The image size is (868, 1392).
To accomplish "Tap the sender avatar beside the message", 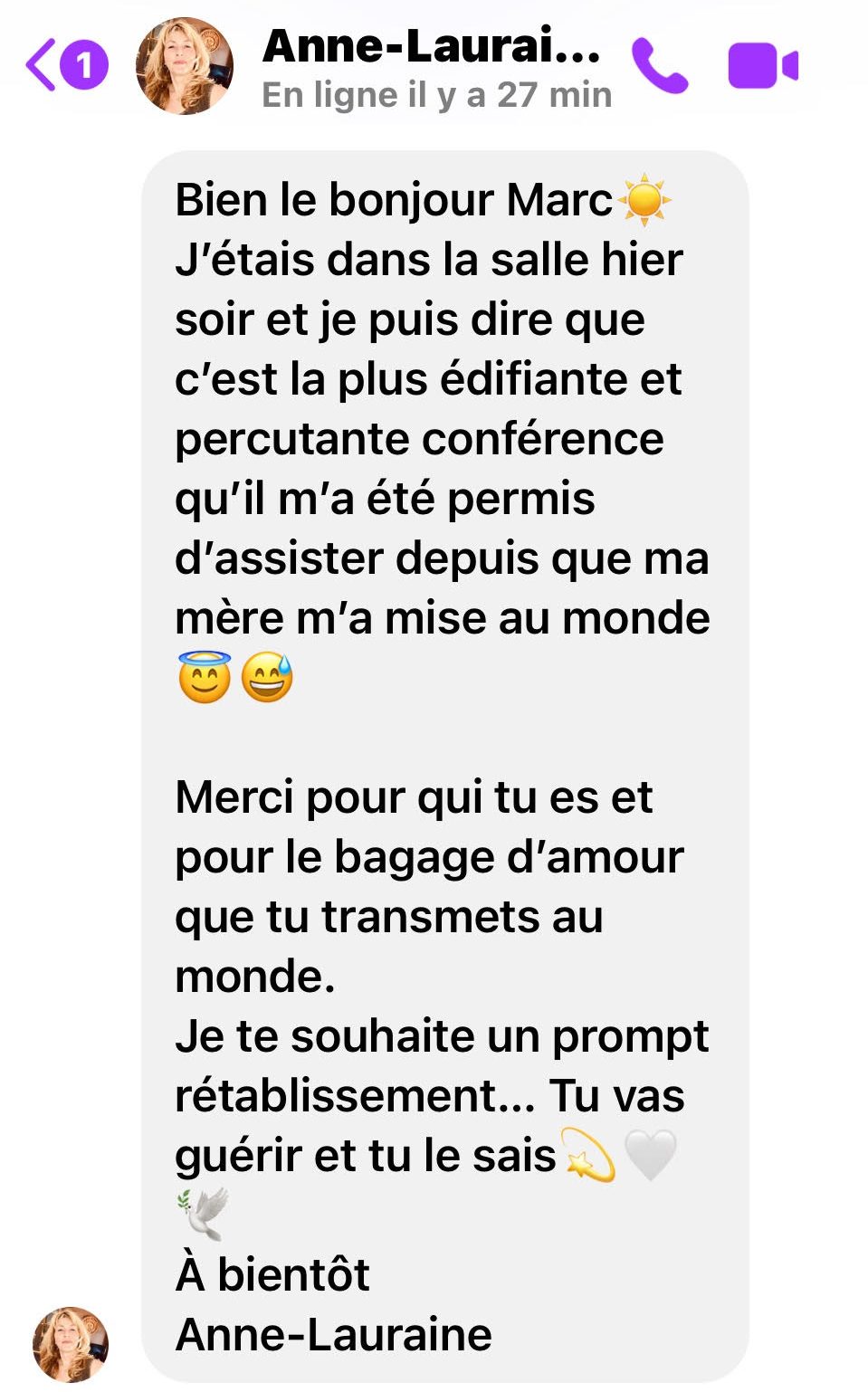I will (70, 1343).
